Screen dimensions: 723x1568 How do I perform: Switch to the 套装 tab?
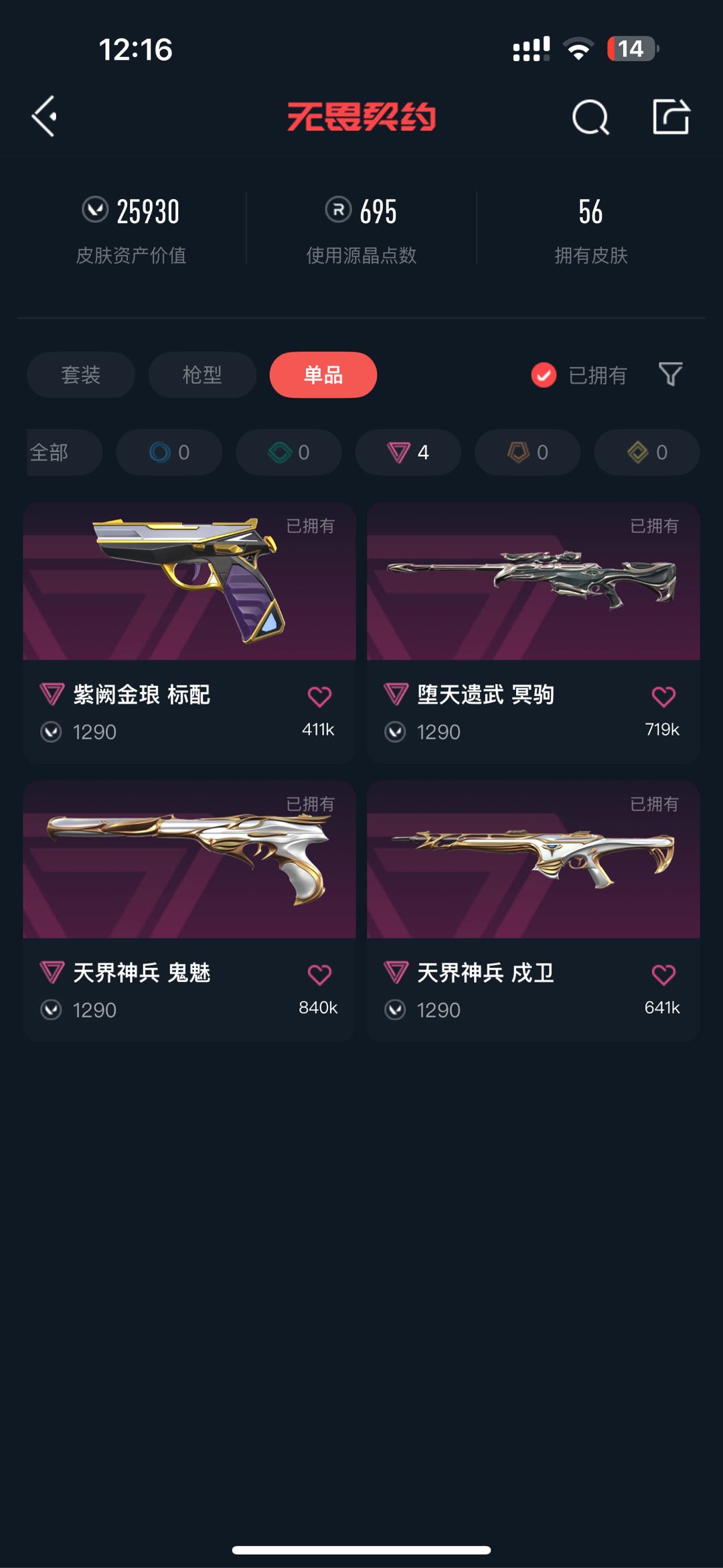coord(81,374)
